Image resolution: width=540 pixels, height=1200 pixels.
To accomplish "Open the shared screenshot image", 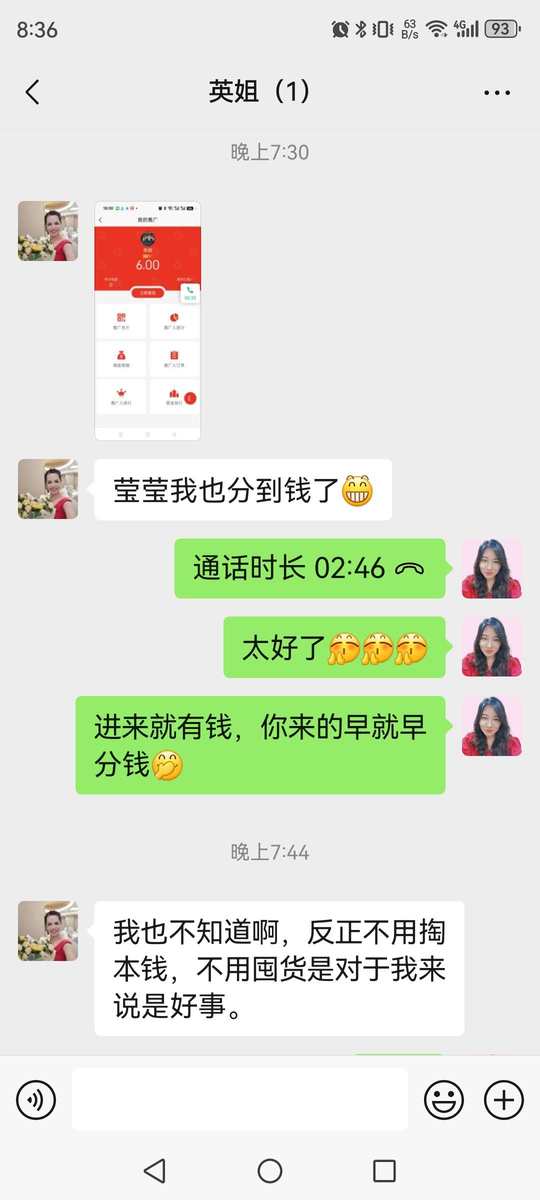I will tap(147, 320).
